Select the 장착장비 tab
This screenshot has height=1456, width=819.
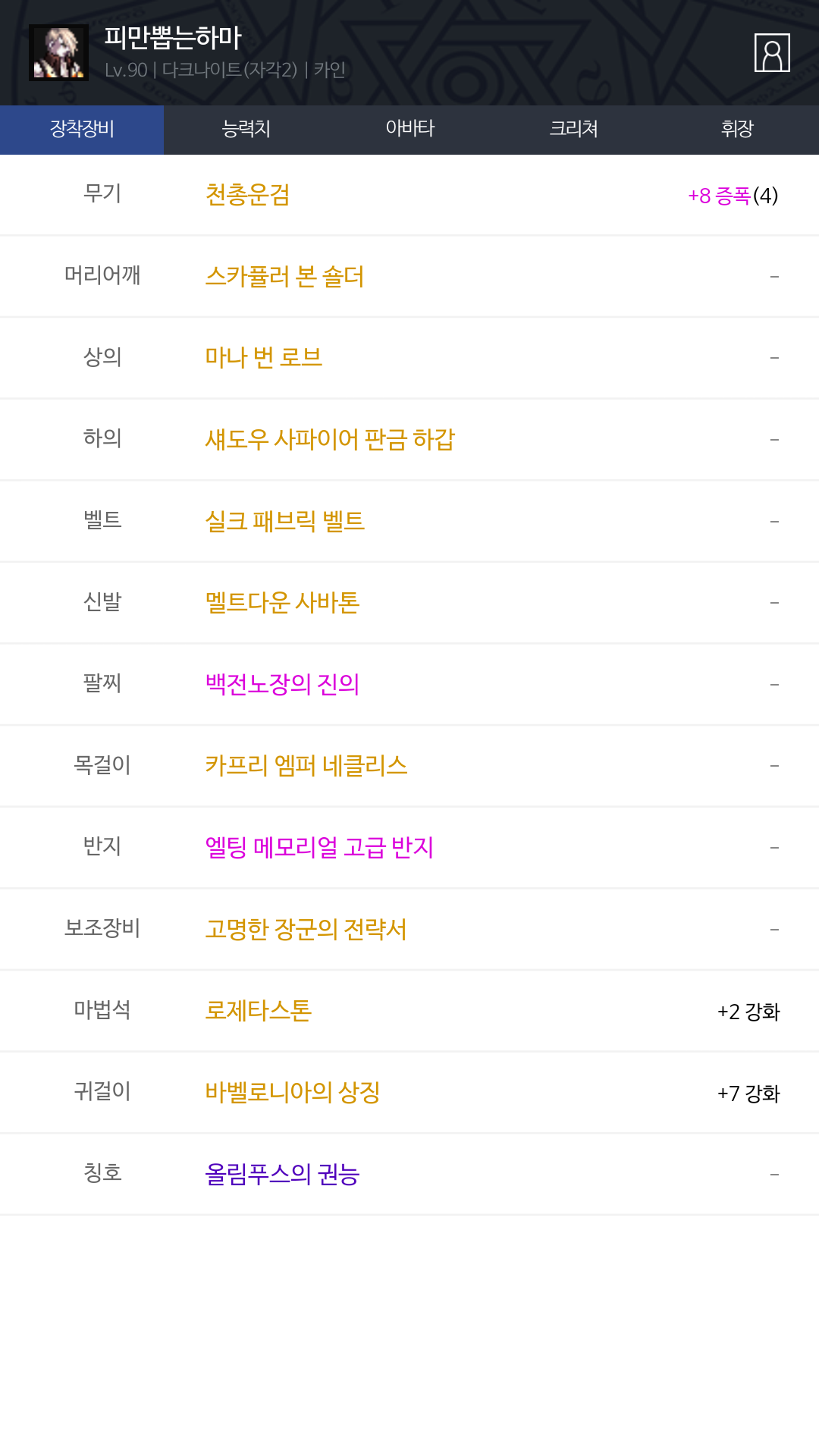[82, 129]
